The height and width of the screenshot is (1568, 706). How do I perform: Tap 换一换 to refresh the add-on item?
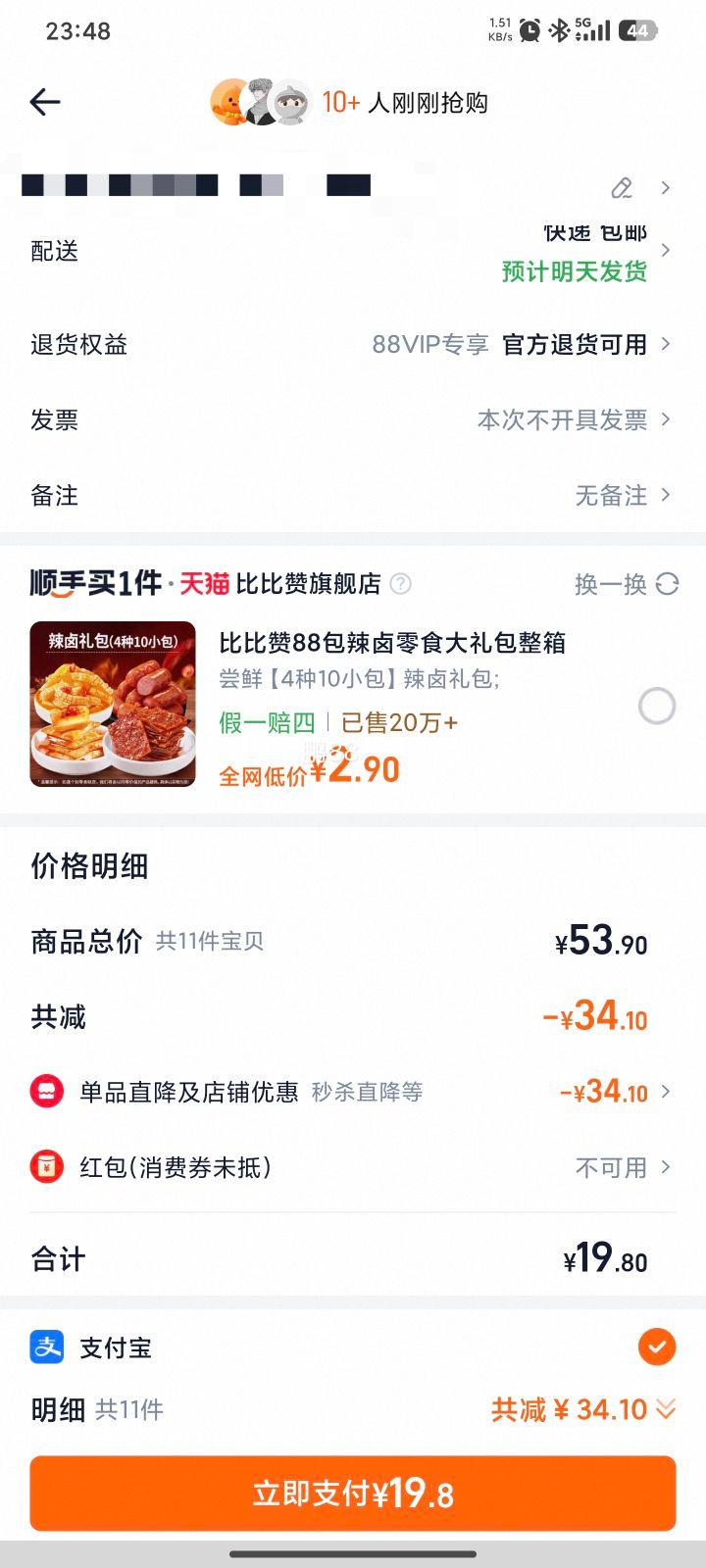[x=626, y=584]
